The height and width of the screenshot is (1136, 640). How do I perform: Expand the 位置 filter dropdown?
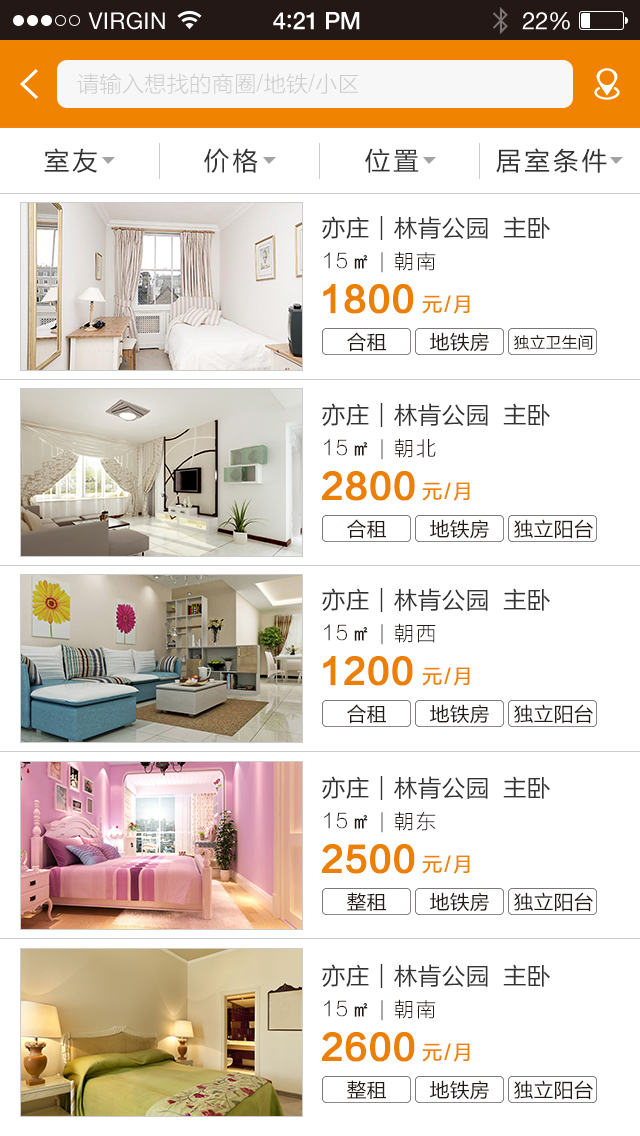pyautogui.click(x=399, y=161)
